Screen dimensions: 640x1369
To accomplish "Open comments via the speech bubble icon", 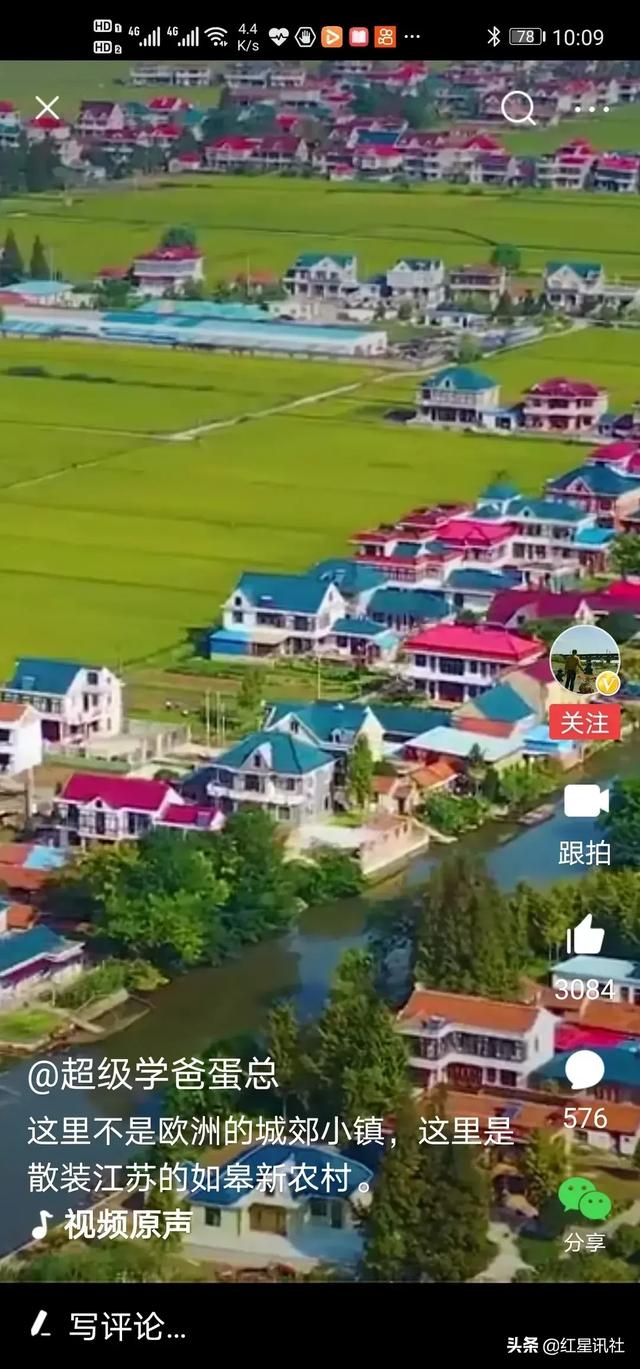I will (585, 1069).
